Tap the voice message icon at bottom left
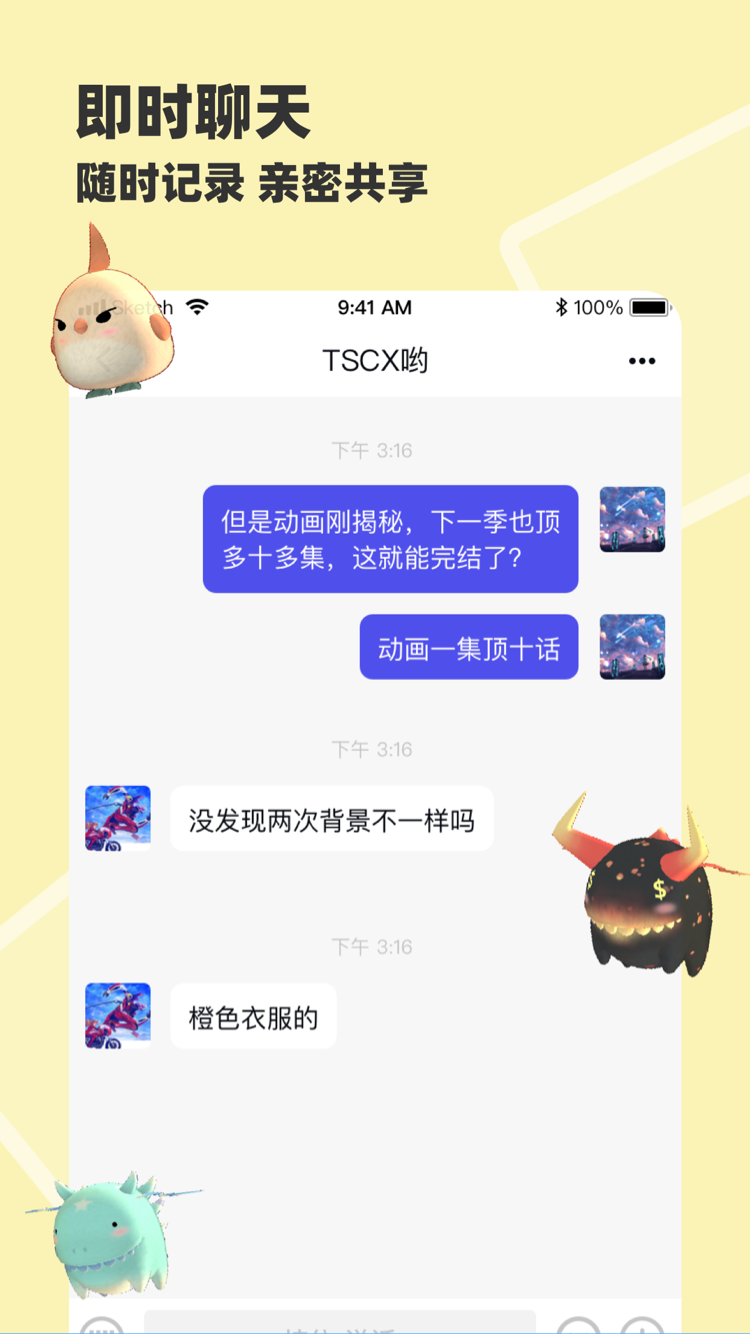Viewport: 750px width, 1334px height. click(x=105, y=1328)
